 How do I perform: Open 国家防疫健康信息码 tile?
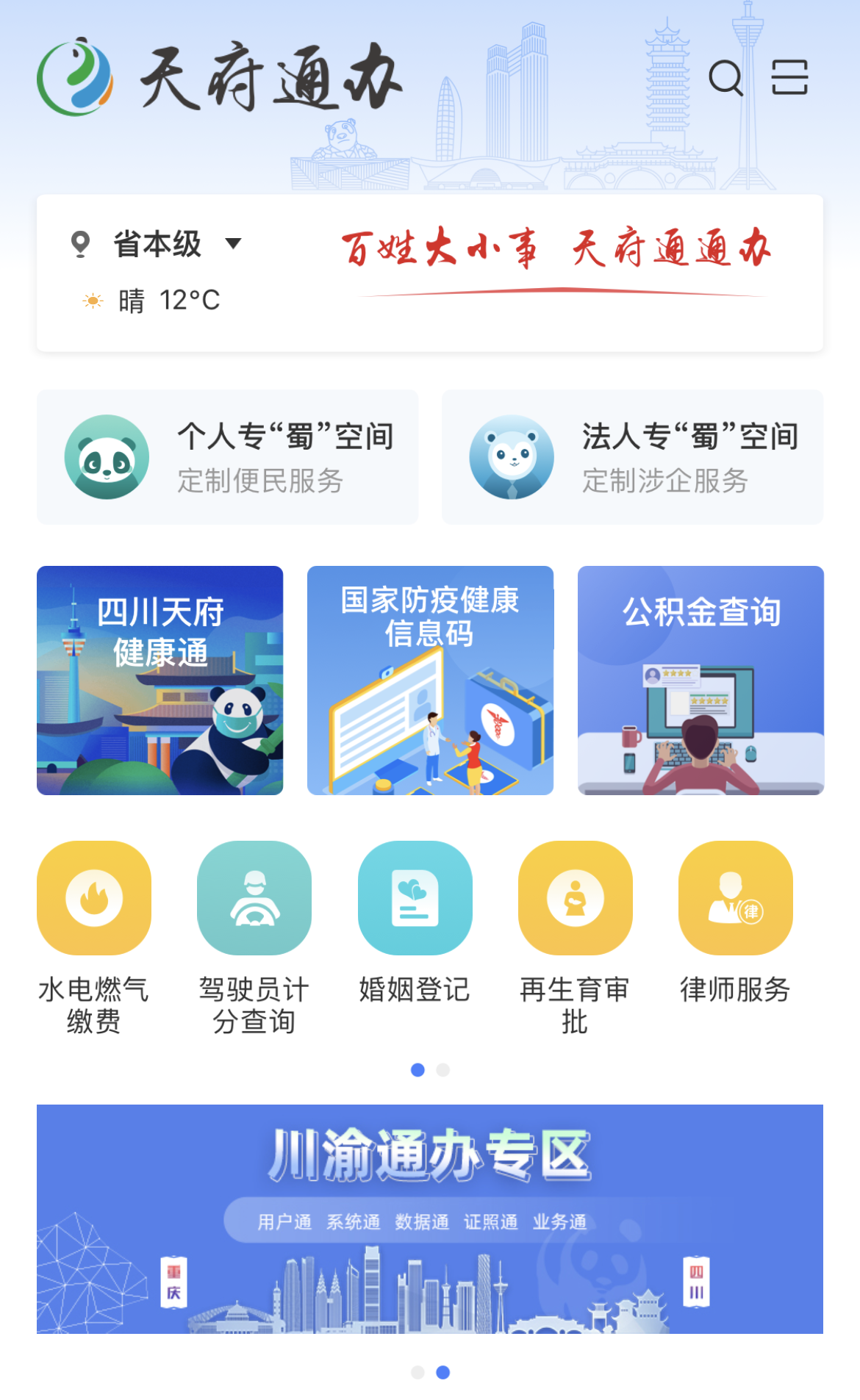coord(430,680)
